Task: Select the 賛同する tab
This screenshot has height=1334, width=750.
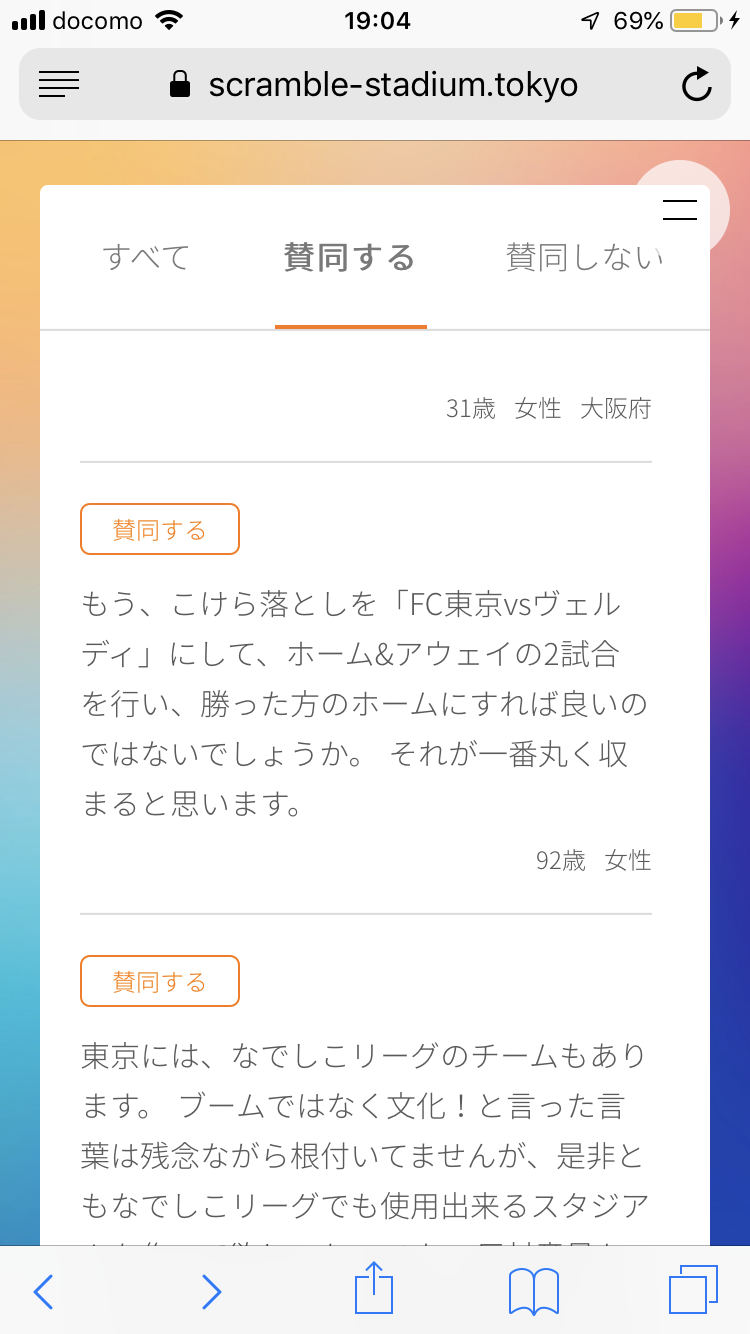Action: click(349, 258)
